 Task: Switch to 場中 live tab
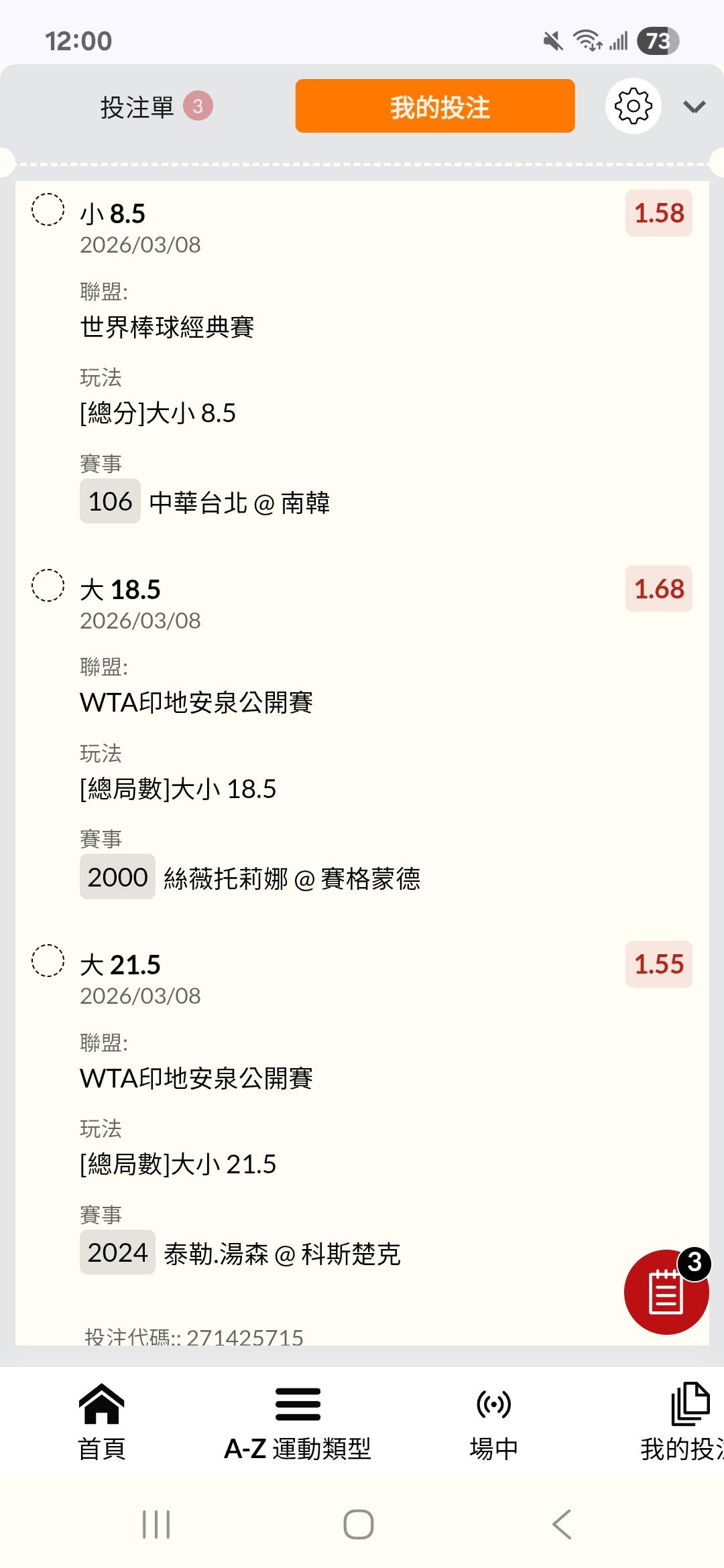[494, 1422]
